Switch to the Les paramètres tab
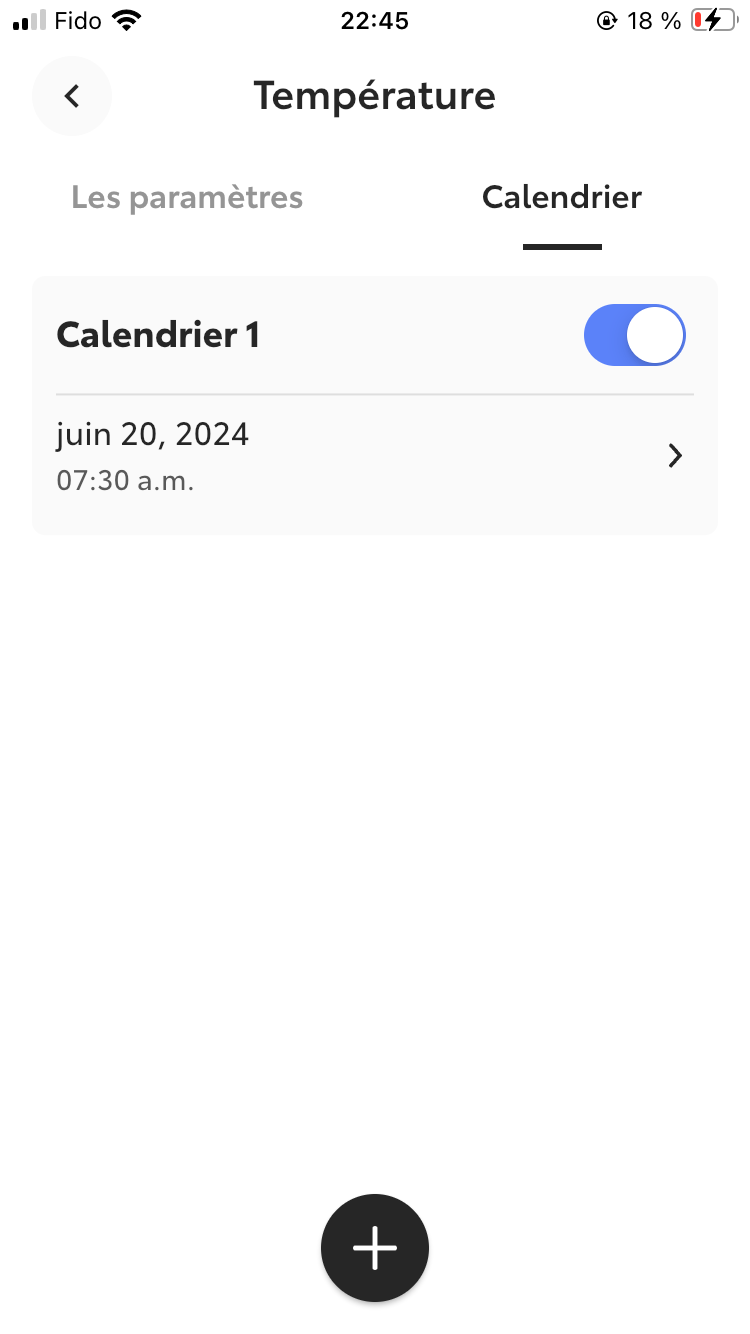This screenshot has width=750, height=1334. 187,198
